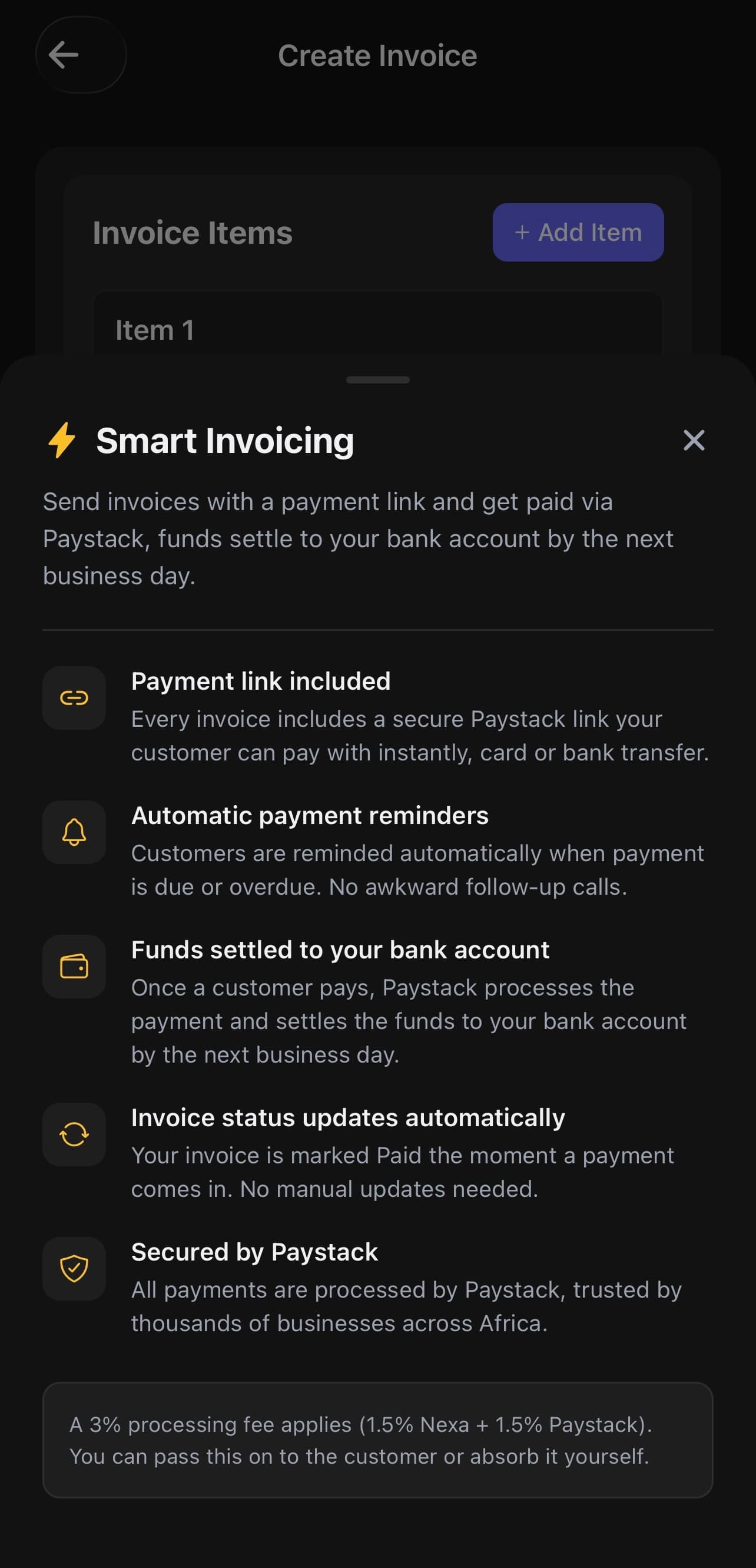Tap Funds settled to your bank account heading
756x1568 pixels.
tap(340, 950)
